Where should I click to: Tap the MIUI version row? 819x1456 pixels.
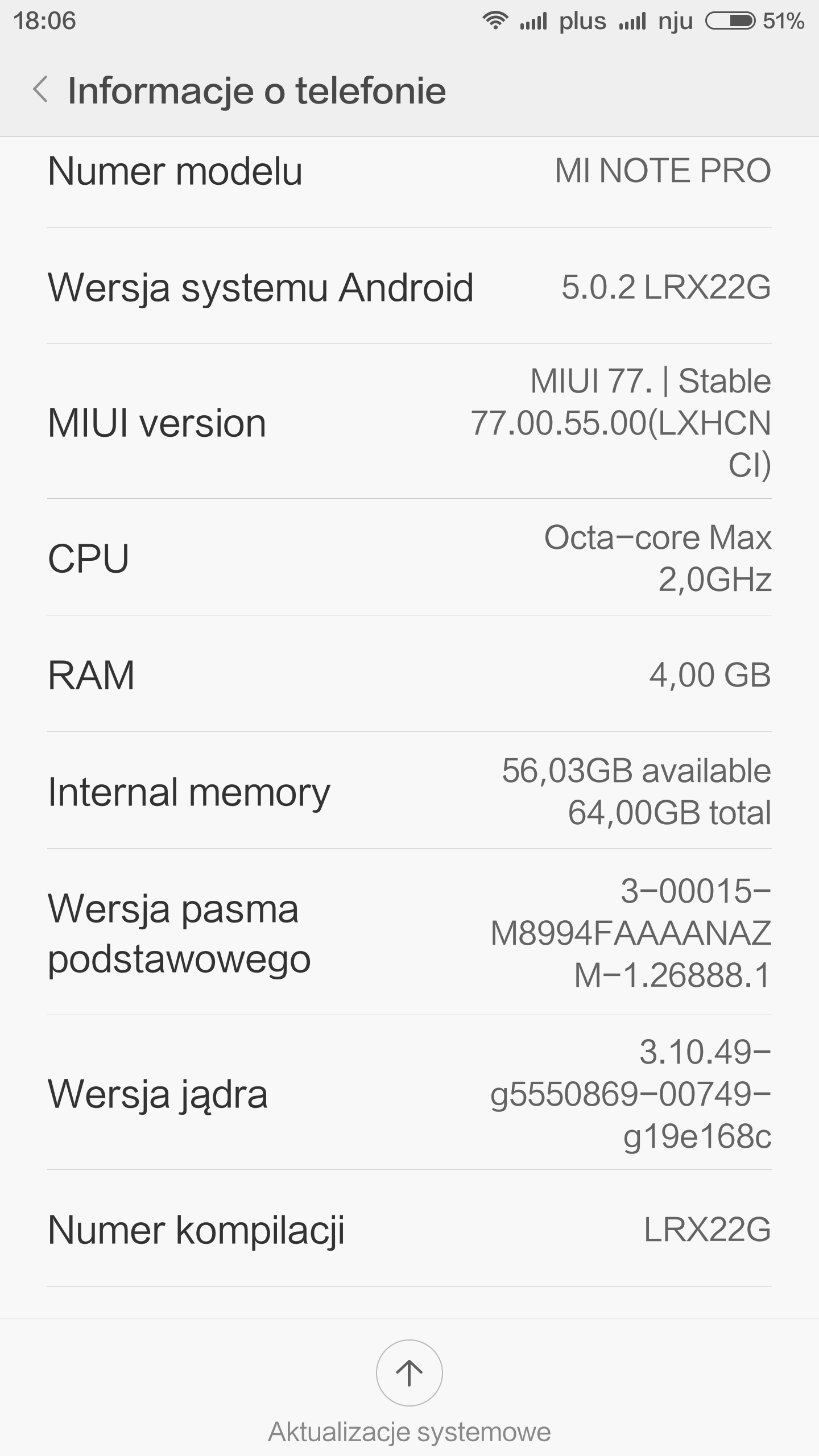click(409, 422)
